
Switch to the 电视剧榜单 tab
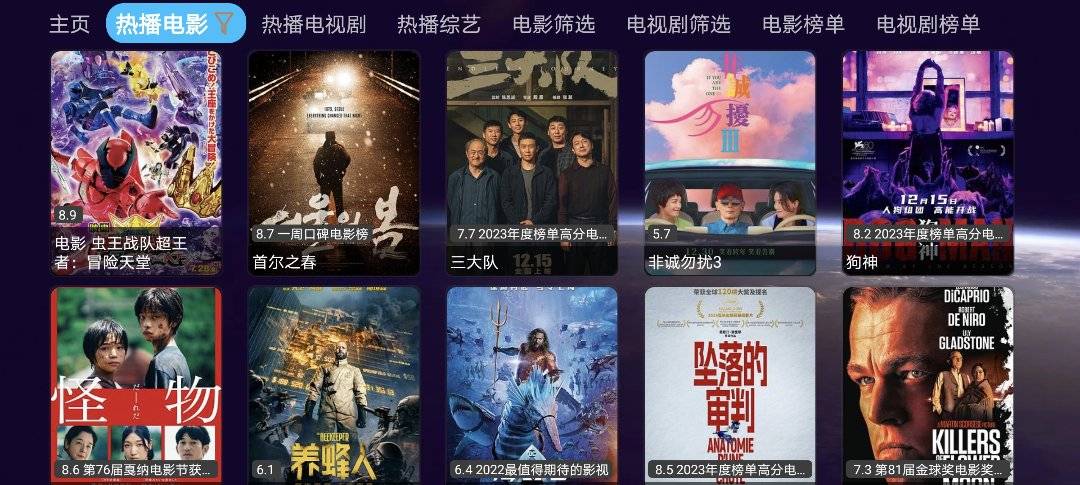(x=928, y=24)
